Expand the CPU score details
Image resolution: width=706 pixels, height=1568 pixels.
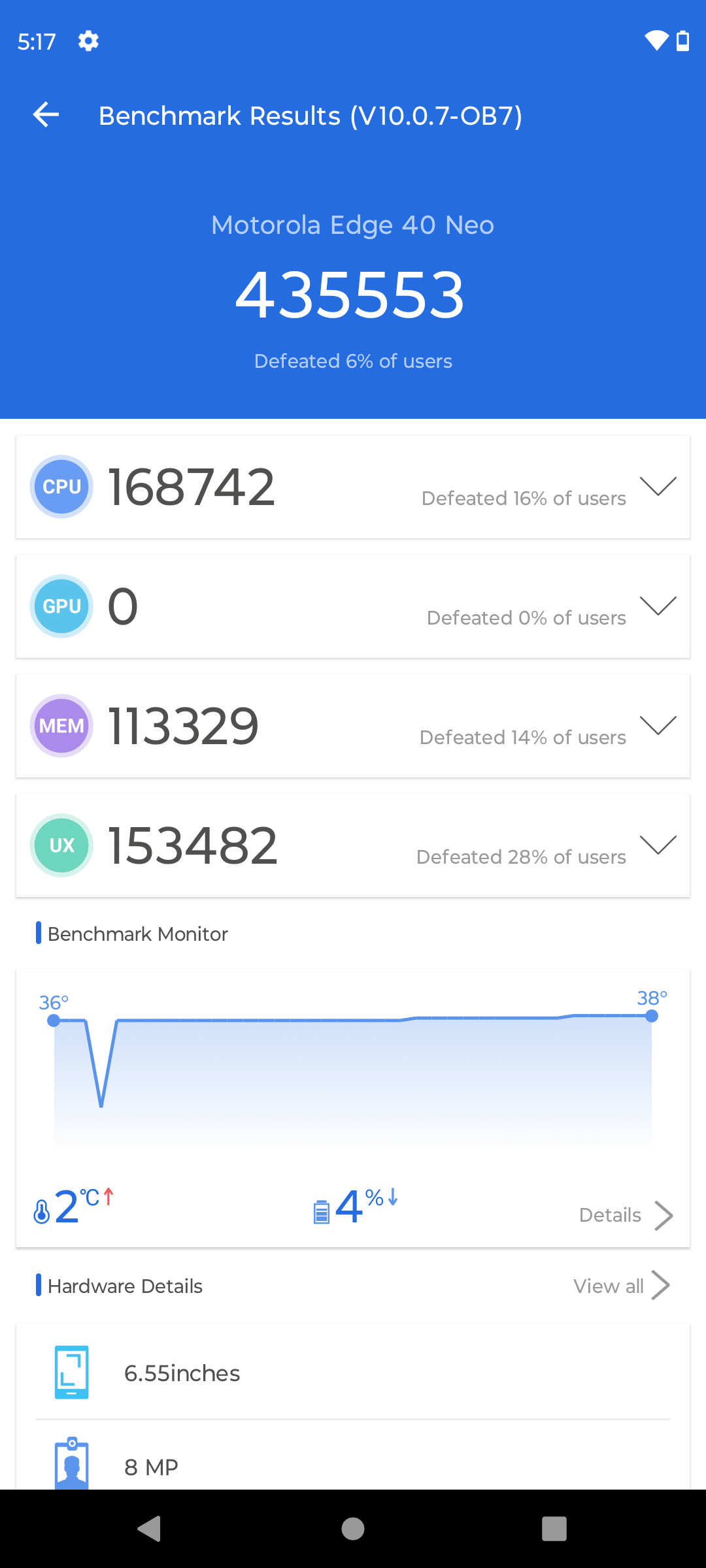tap(658, 486)
